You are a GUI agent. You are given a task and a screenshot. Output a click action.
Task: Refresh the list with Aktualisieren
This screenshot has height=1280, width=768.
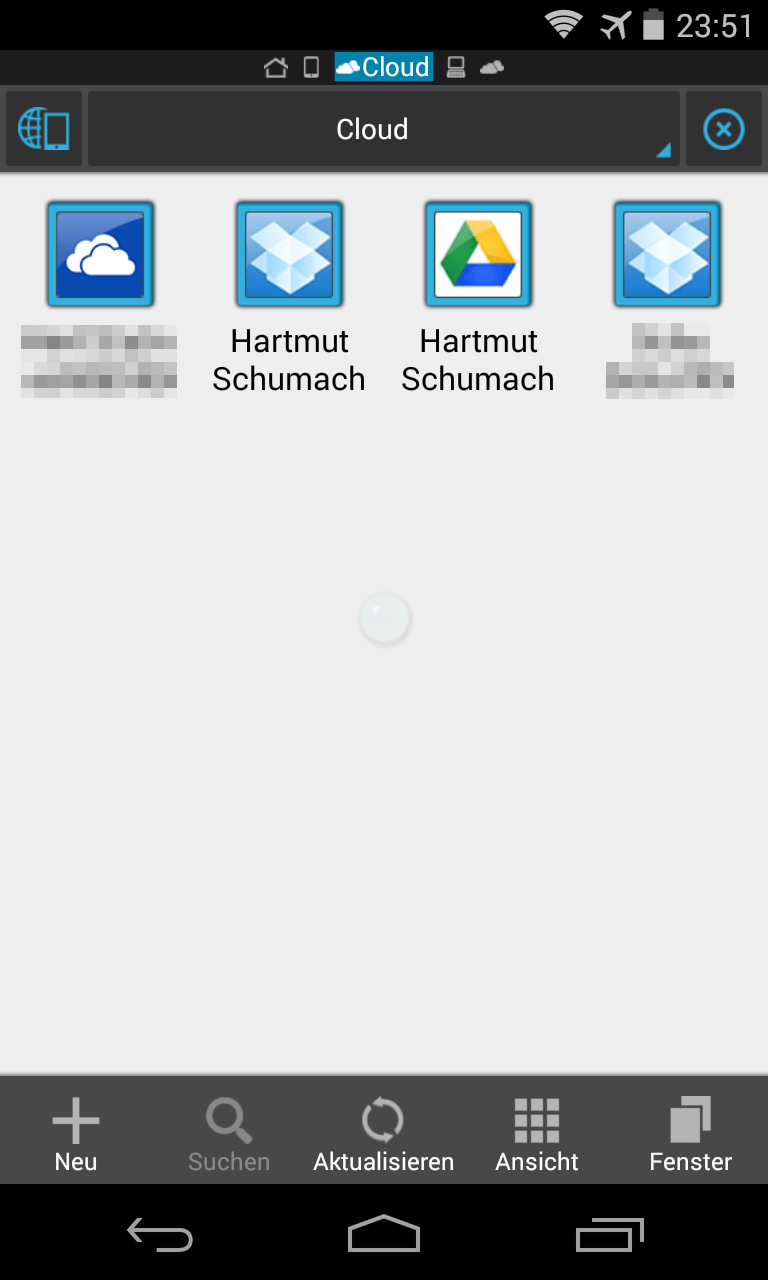[383, 1134]
